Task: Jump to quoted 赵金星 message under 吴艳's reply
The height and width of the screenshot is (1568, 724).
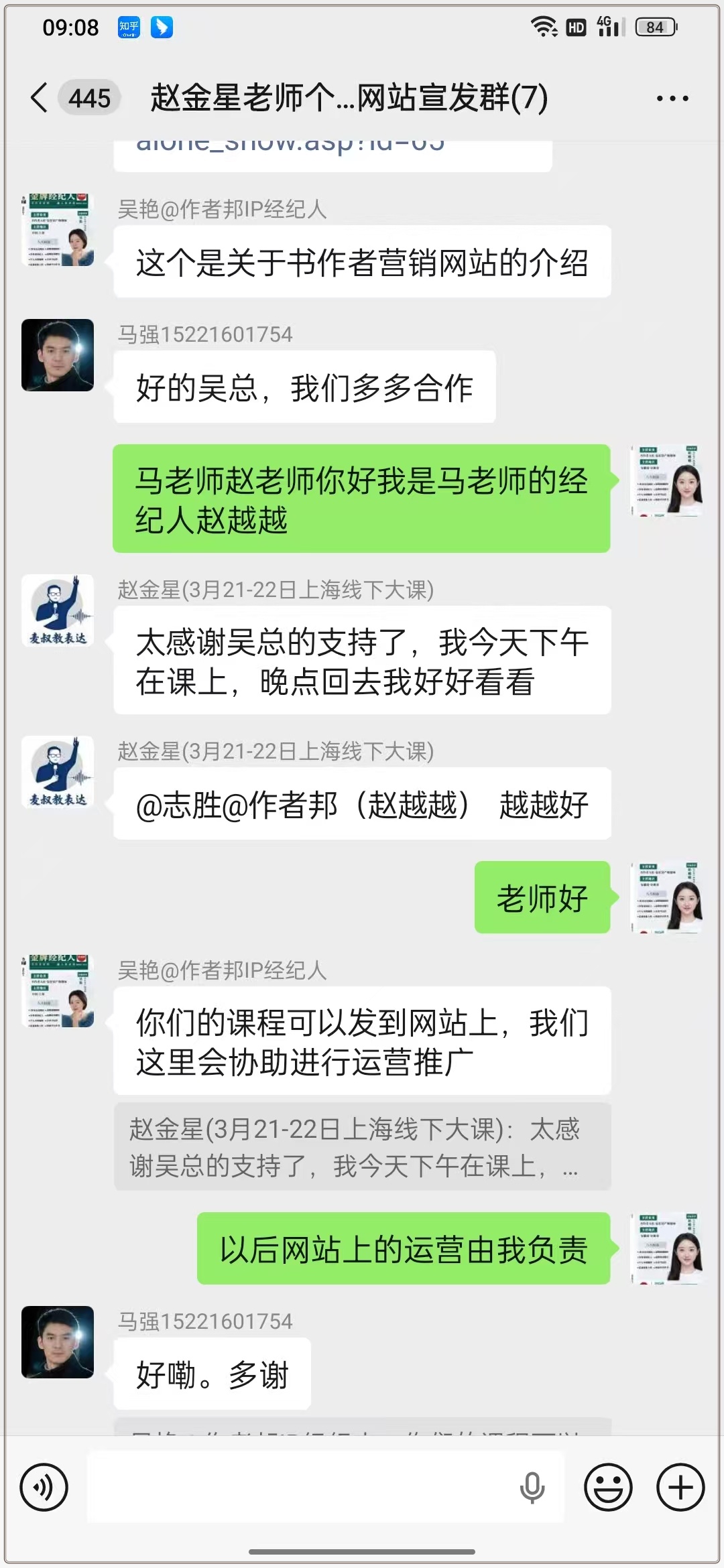Action: click(x=362, y=1147)
